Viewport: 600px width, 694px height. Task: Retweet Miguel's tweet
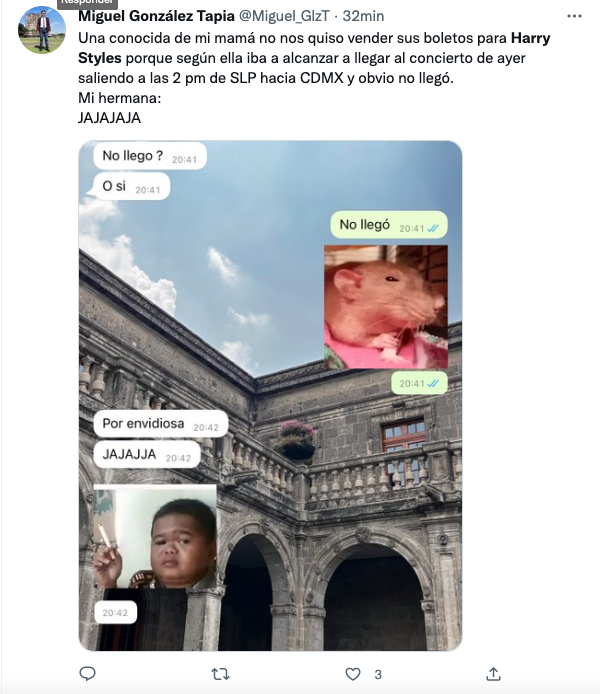(x=223, y=673)
